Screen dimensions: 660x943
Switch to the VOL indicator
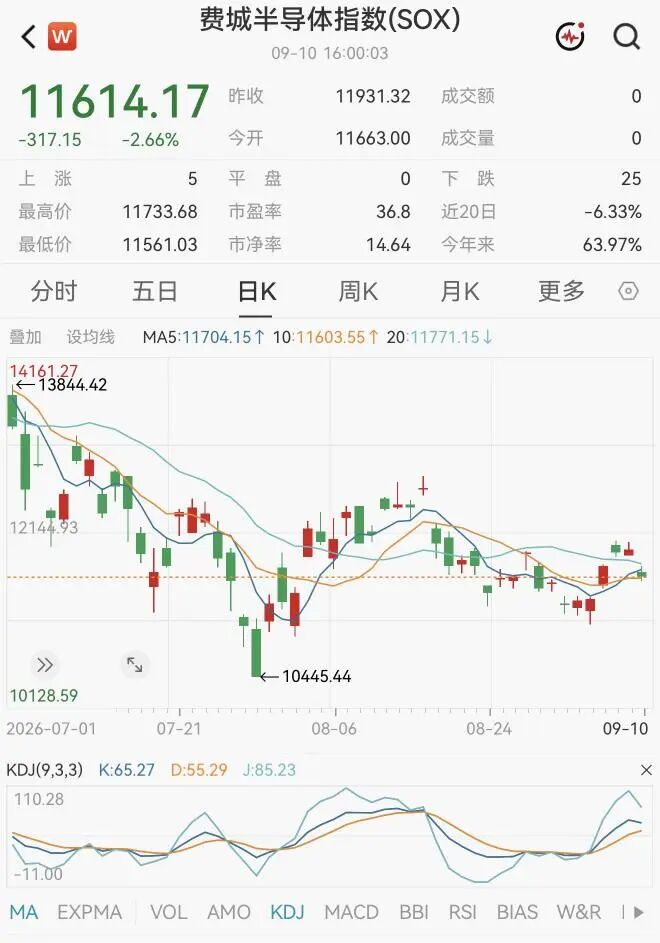[168, 912]
